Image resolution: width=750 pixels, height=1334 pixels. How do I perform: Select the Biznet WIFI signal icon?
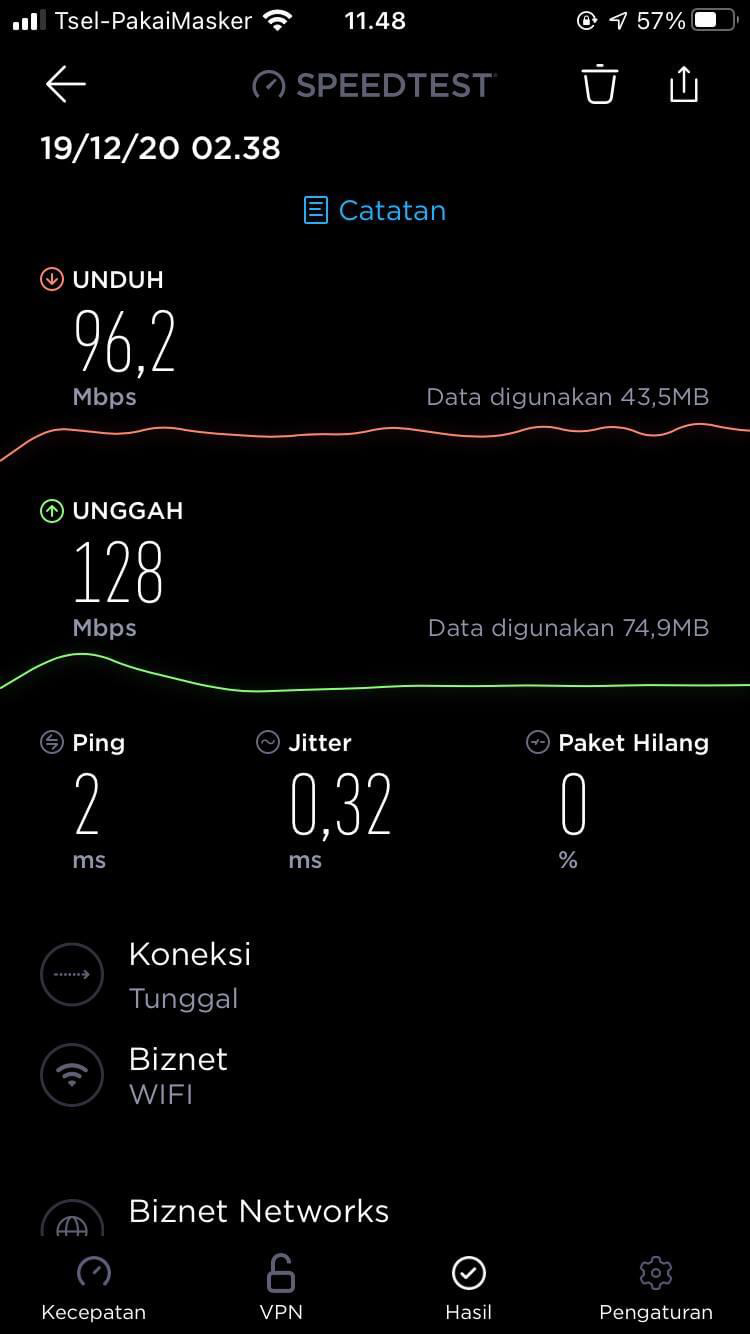pos(72,1075)
